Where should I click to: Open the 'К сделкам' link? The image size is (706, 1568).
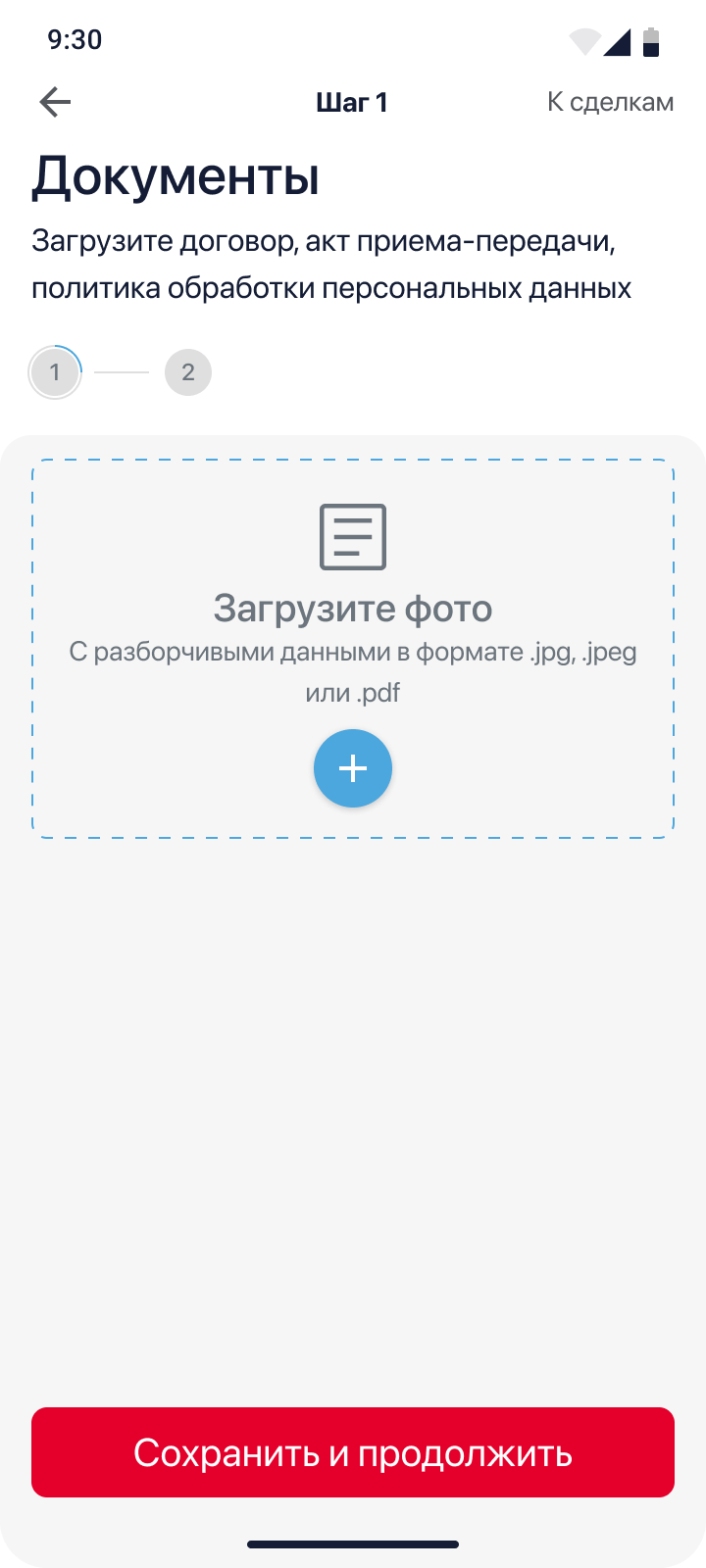click(610, 102)
